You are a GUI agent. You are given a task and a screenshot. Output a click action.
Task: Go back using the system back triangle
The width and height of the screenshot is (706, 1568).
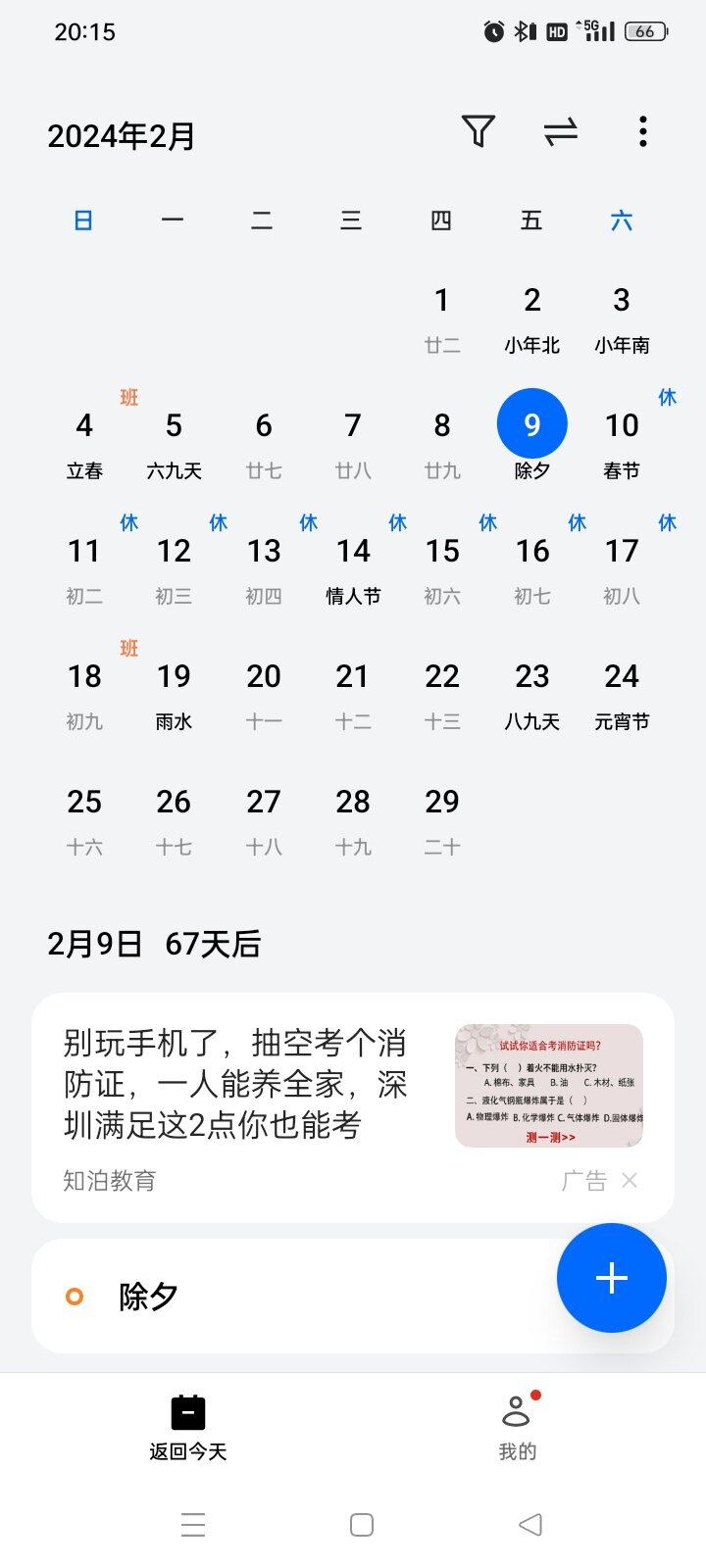click(530, 1525)
